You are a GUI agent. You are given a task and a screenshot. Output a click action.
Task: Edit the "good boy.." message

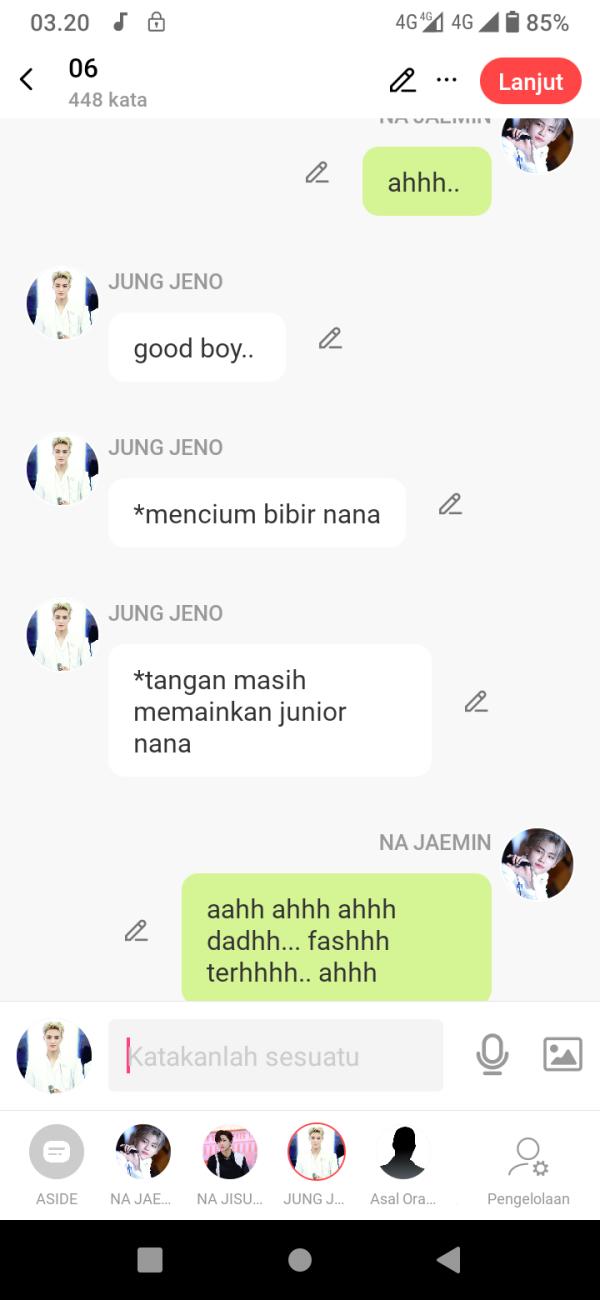click(330, 338)
